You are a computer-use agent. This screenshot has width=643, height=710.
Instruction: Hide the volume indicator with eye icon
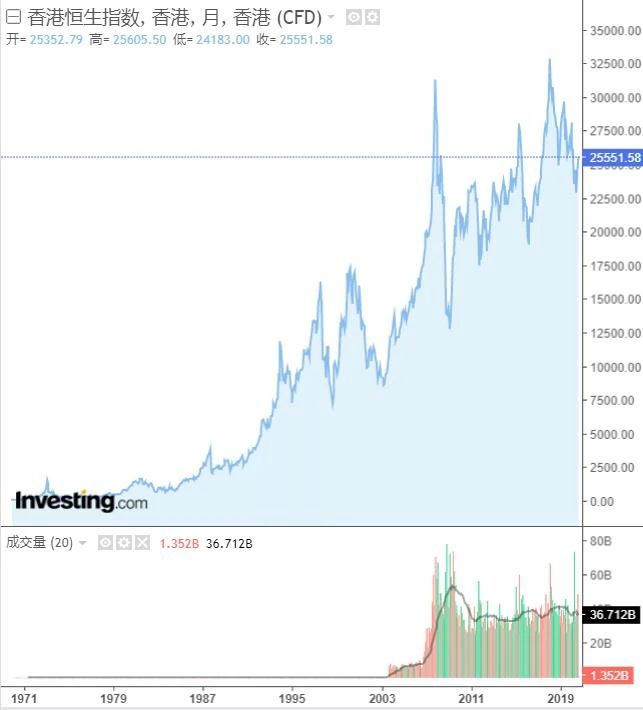click(x=105, y=543)
